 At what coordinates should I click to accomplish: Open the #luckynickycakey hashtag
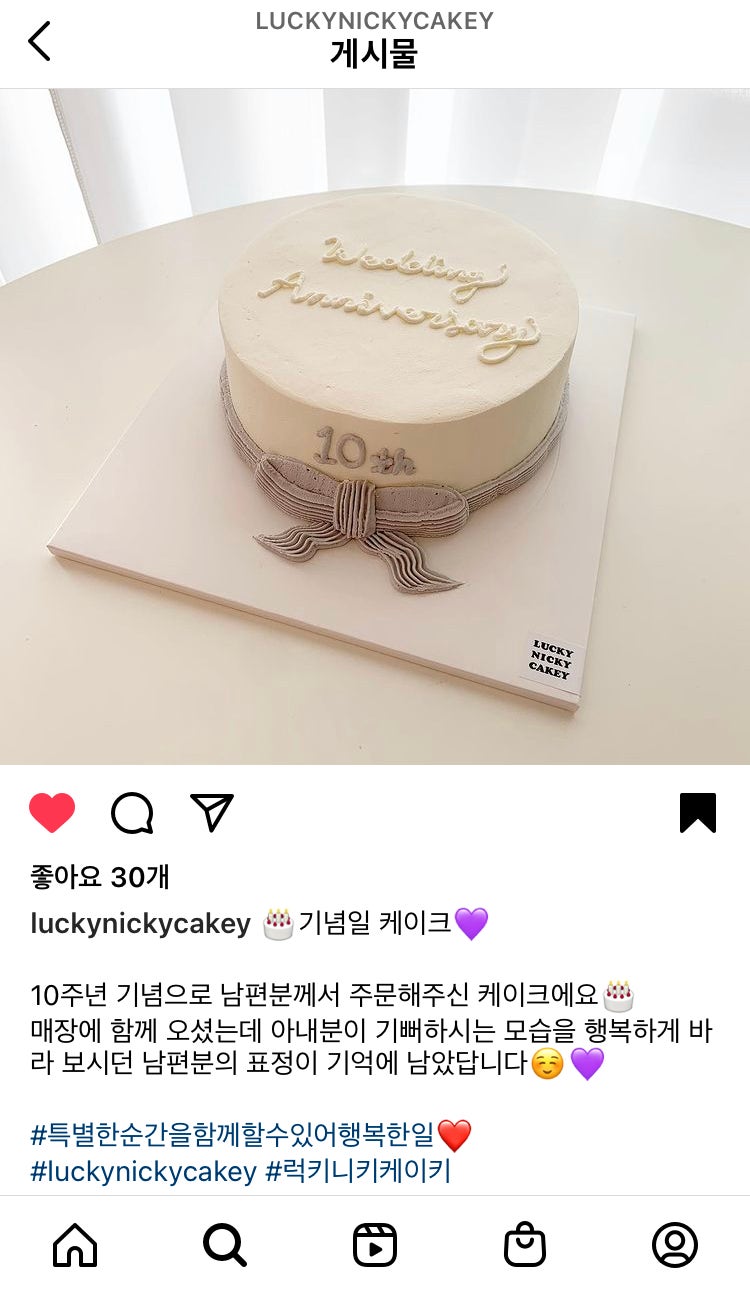pos(143,1171)
